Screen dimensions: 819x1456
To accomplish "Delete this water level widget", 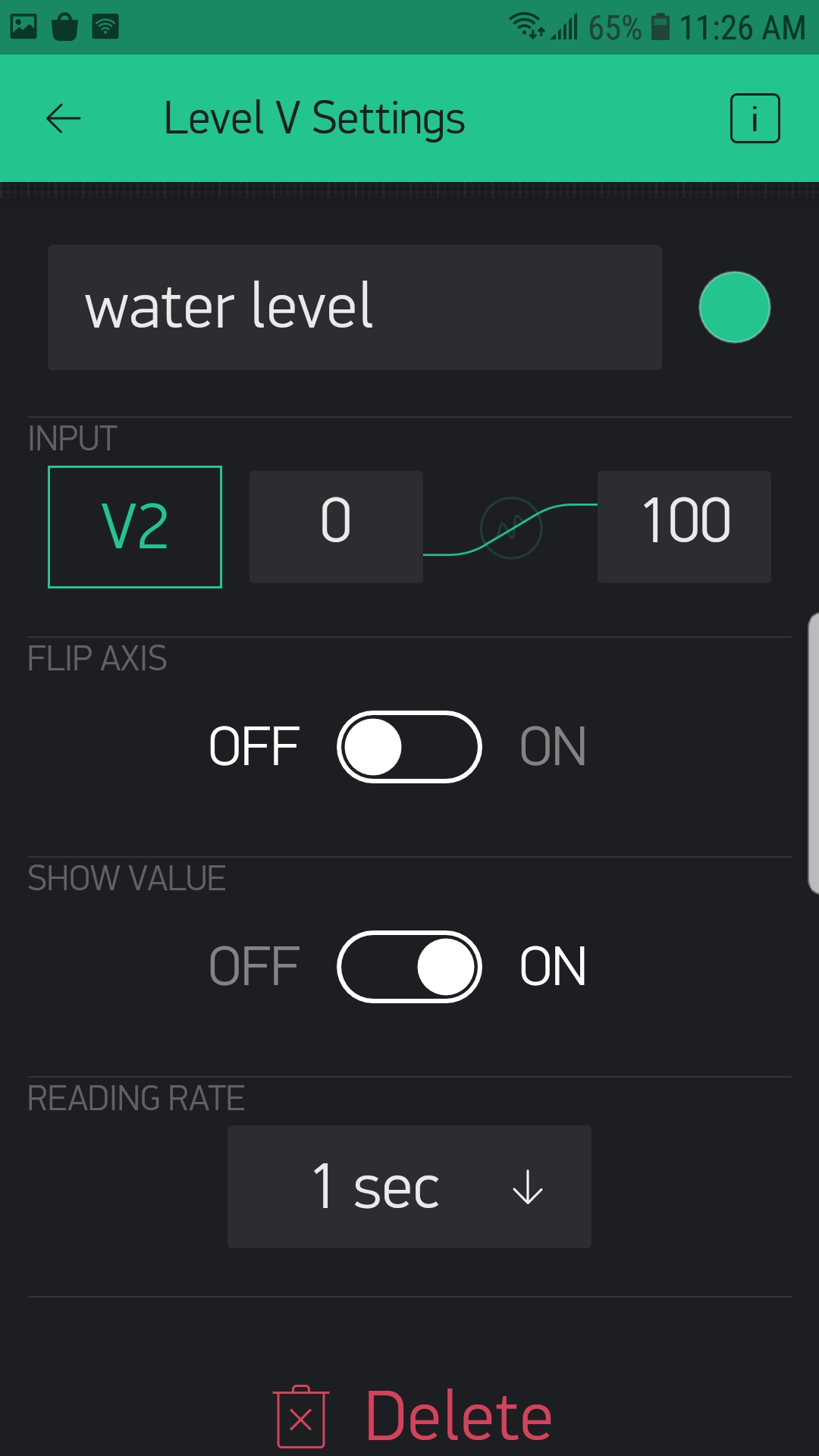I will click(x=413, y=1417).
